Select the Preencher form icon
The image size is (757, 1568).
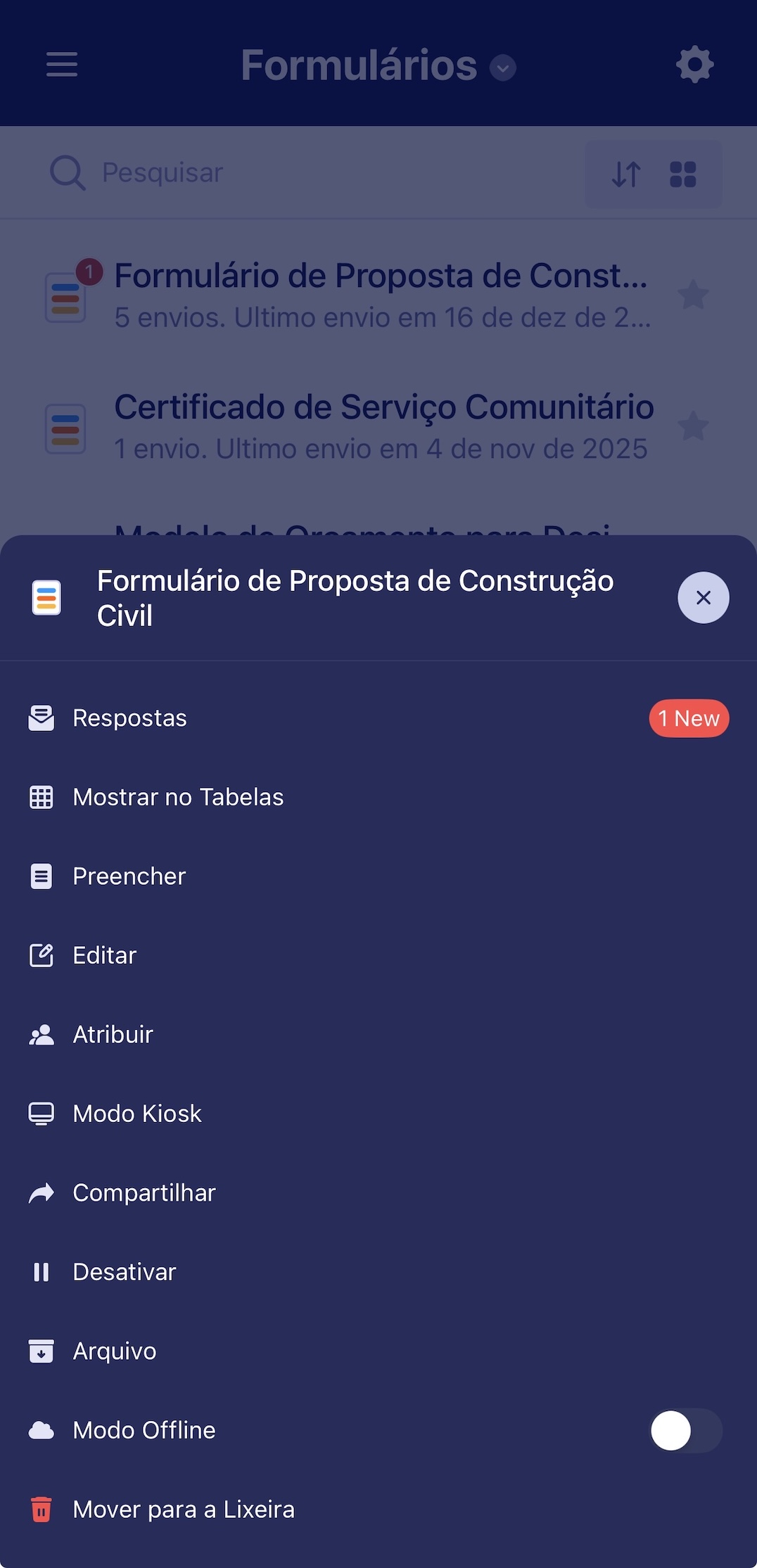41,876
